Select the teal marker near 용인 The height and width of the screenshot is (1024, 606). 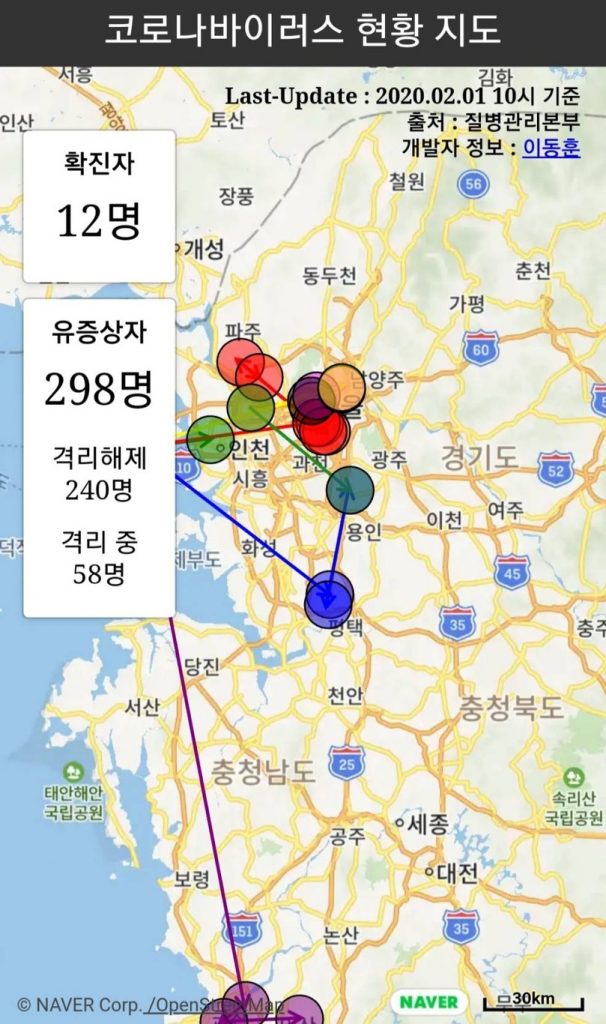pos(350,489)
